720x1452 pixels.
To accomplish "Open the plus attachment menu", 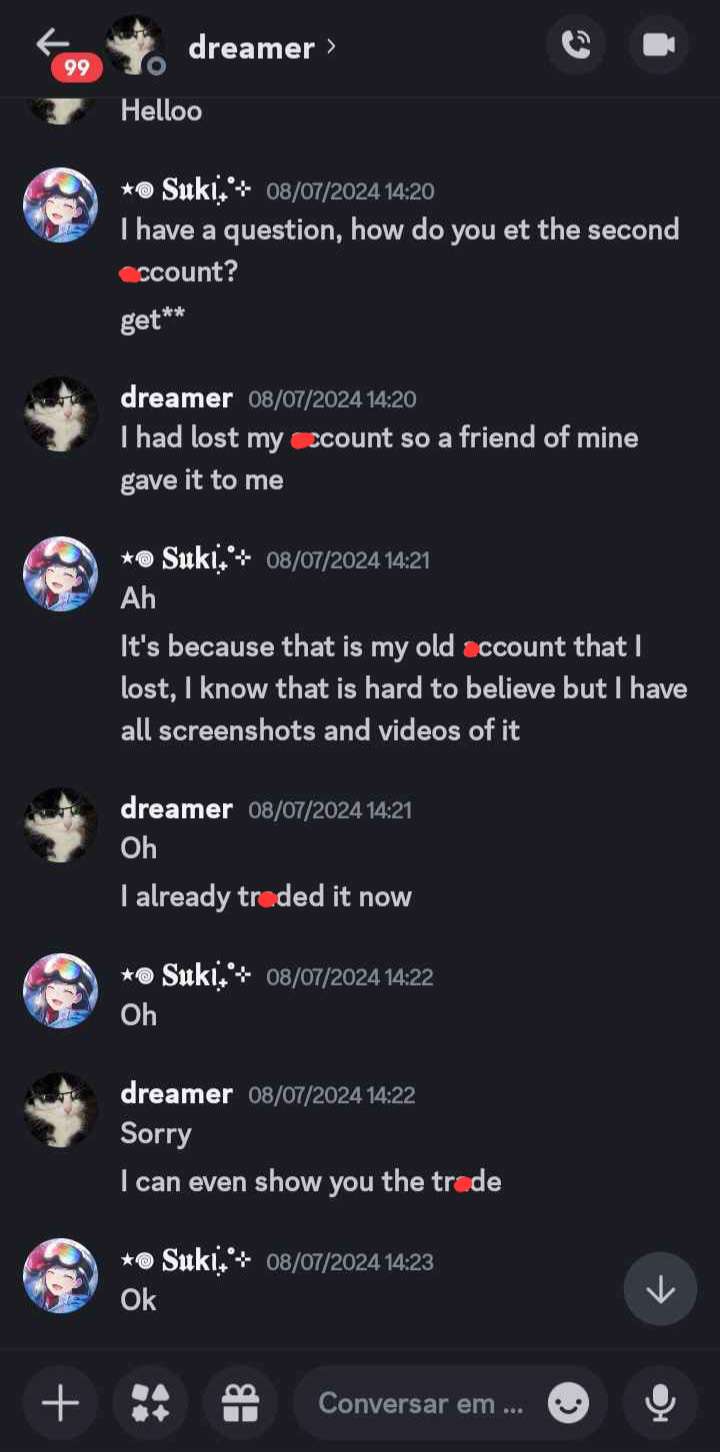I will click(60, 1403).
